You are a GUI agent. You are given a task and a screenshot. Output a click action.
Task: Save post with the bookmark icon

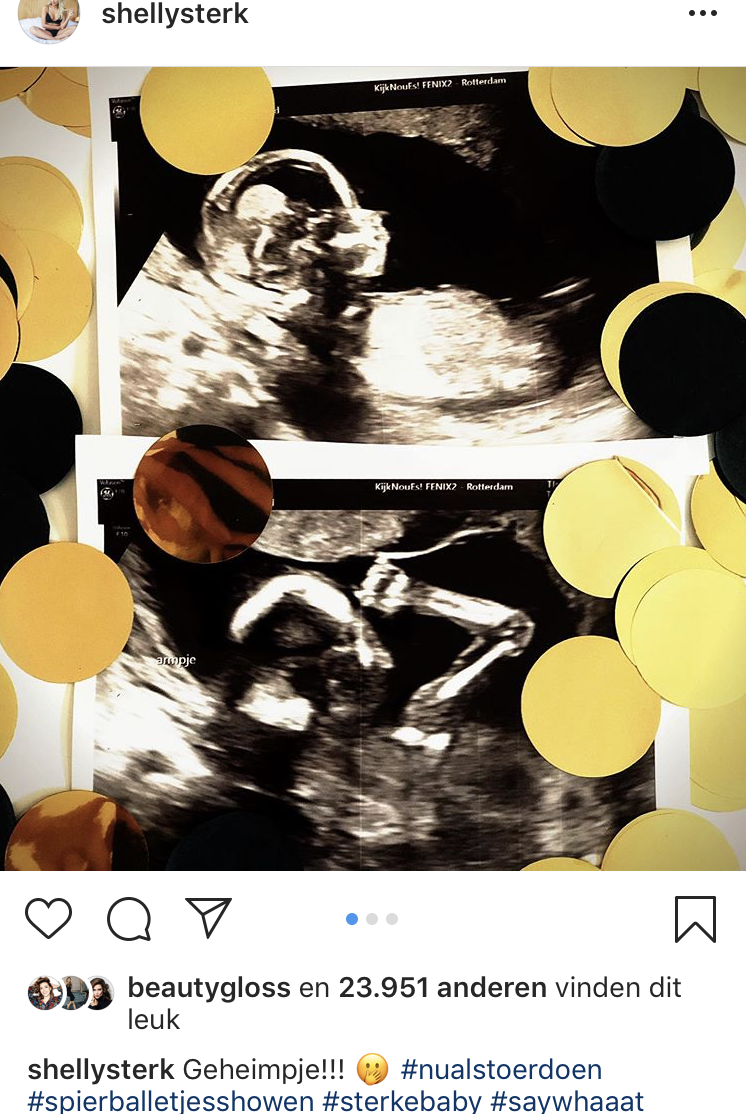click(x=695, y=918)
